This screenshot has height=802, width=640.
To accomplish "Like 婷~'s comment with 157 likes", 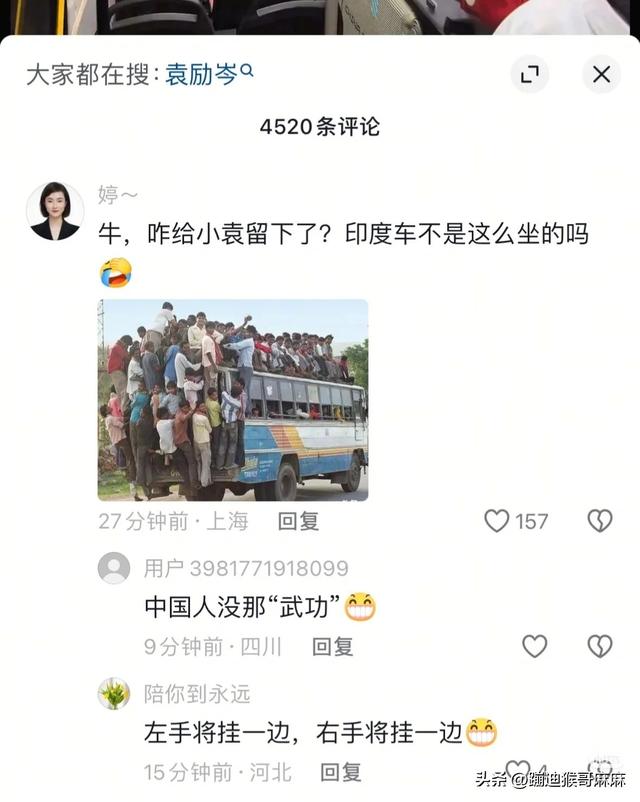I will 516,521.
